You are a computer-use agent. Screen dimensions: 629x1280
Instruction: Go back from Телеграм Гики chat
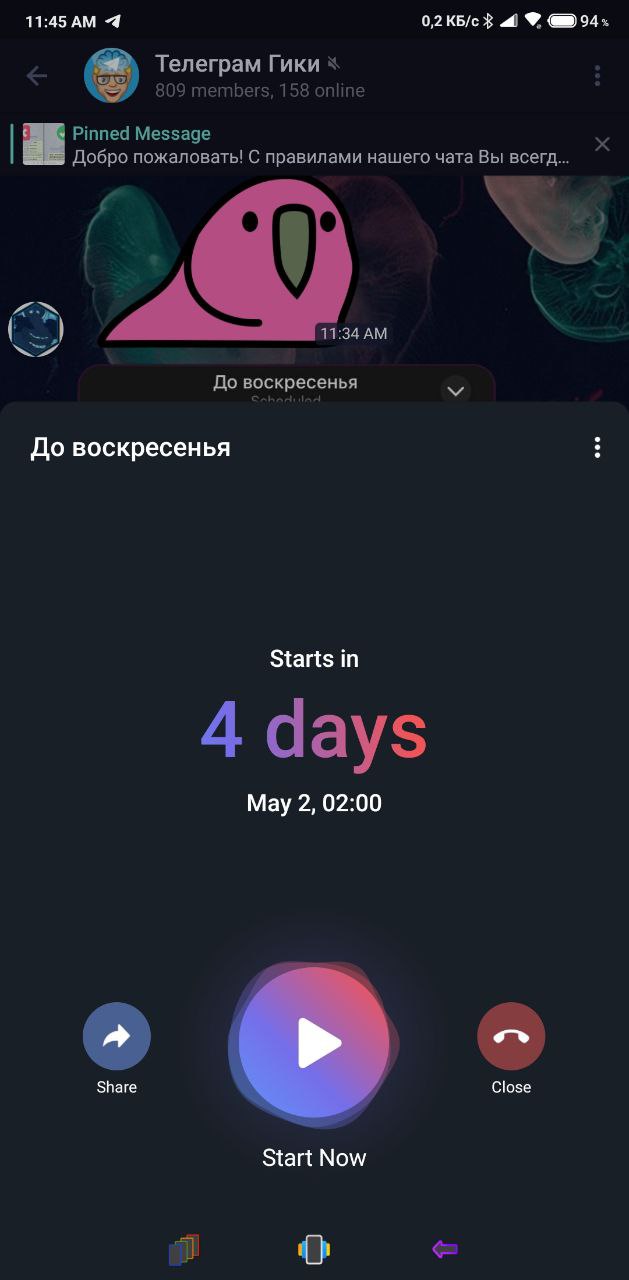pyautogui.click(x=37, y=75)
